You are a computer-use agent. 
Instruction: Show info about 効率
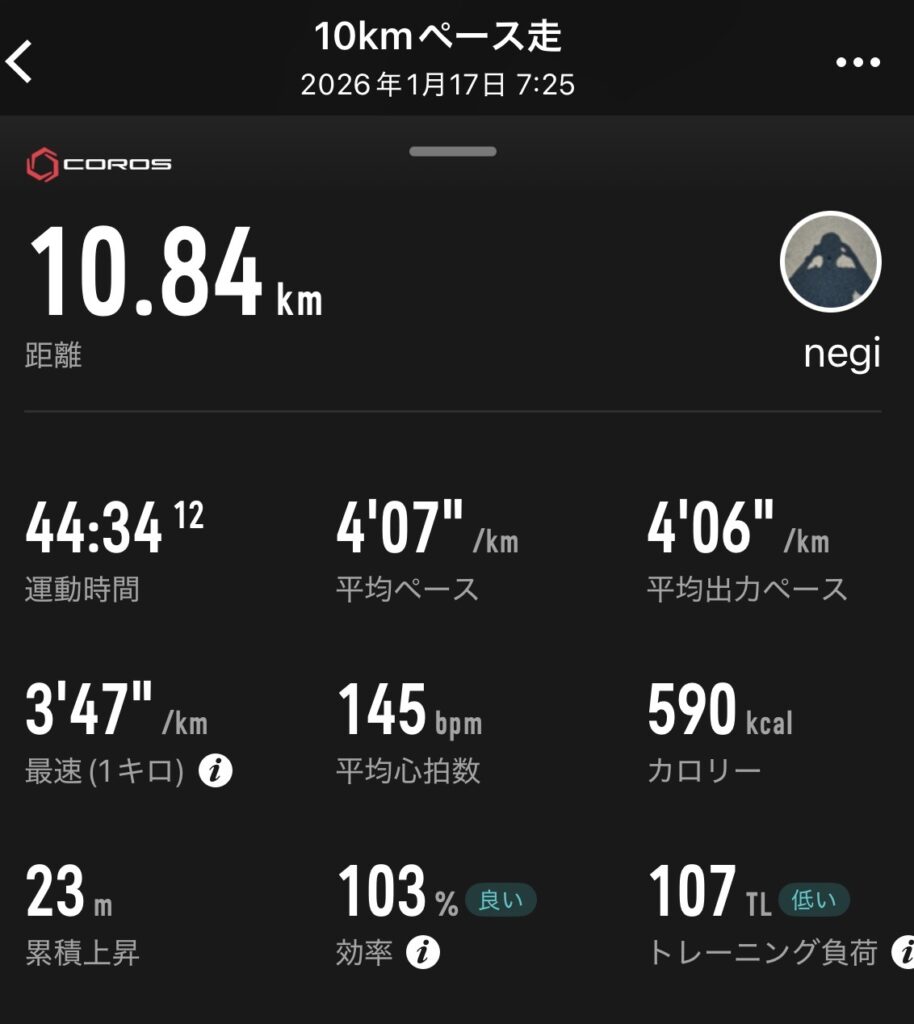pos(424,953)
